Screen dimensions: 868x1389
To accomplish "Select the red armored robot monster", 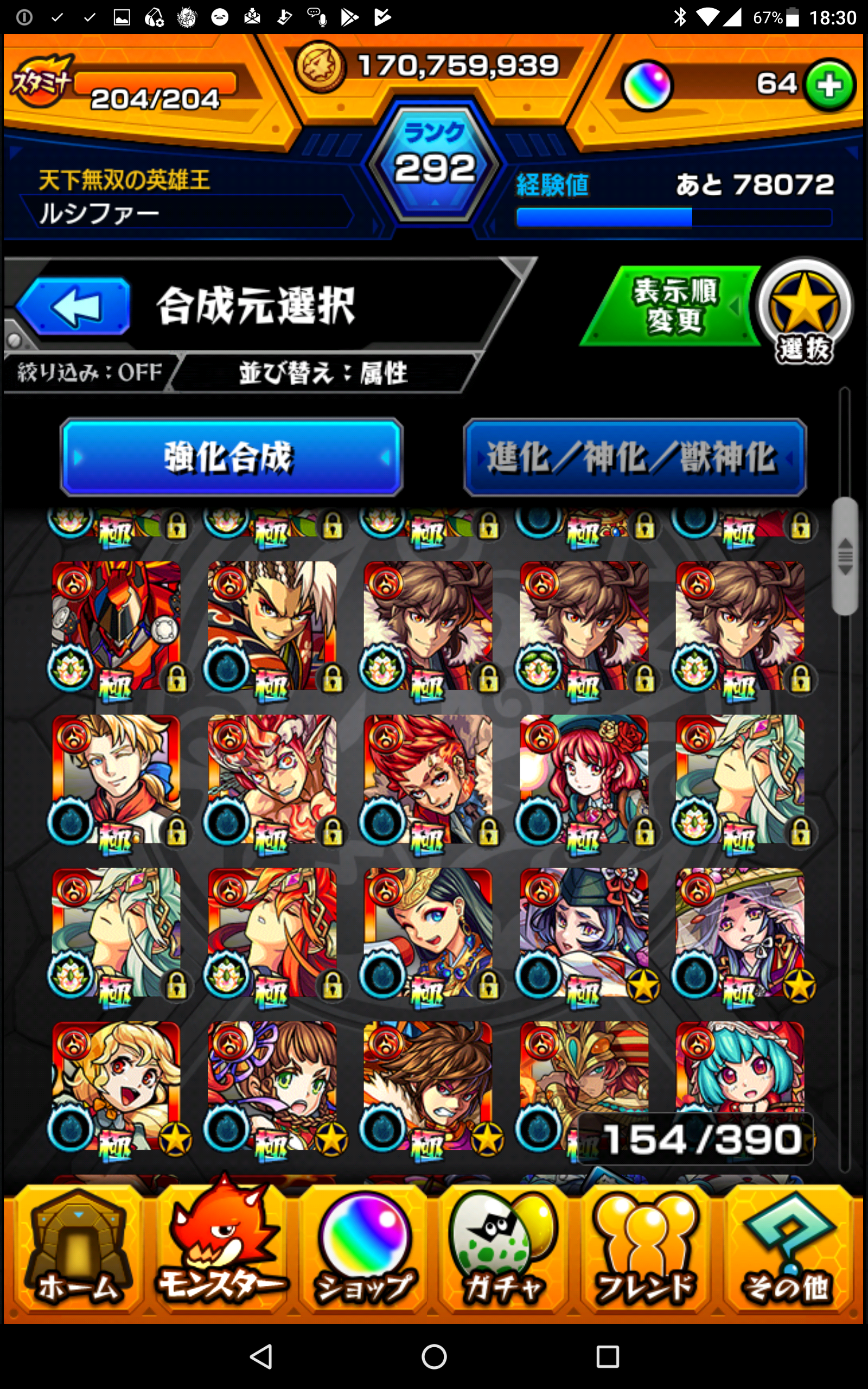I will [117, 625].
